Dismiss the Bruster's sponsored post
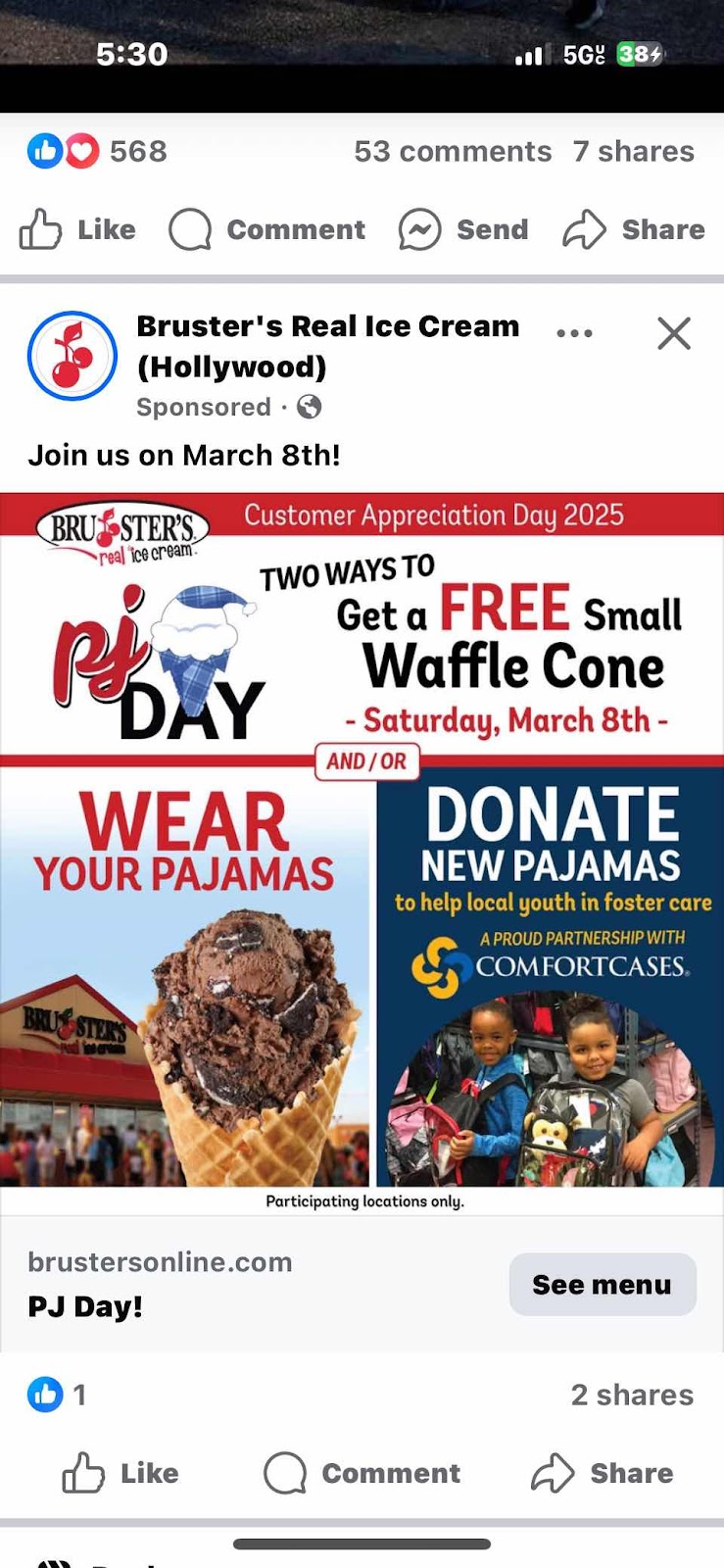This screenshot has height=1568, width=724. coord(674,333)
